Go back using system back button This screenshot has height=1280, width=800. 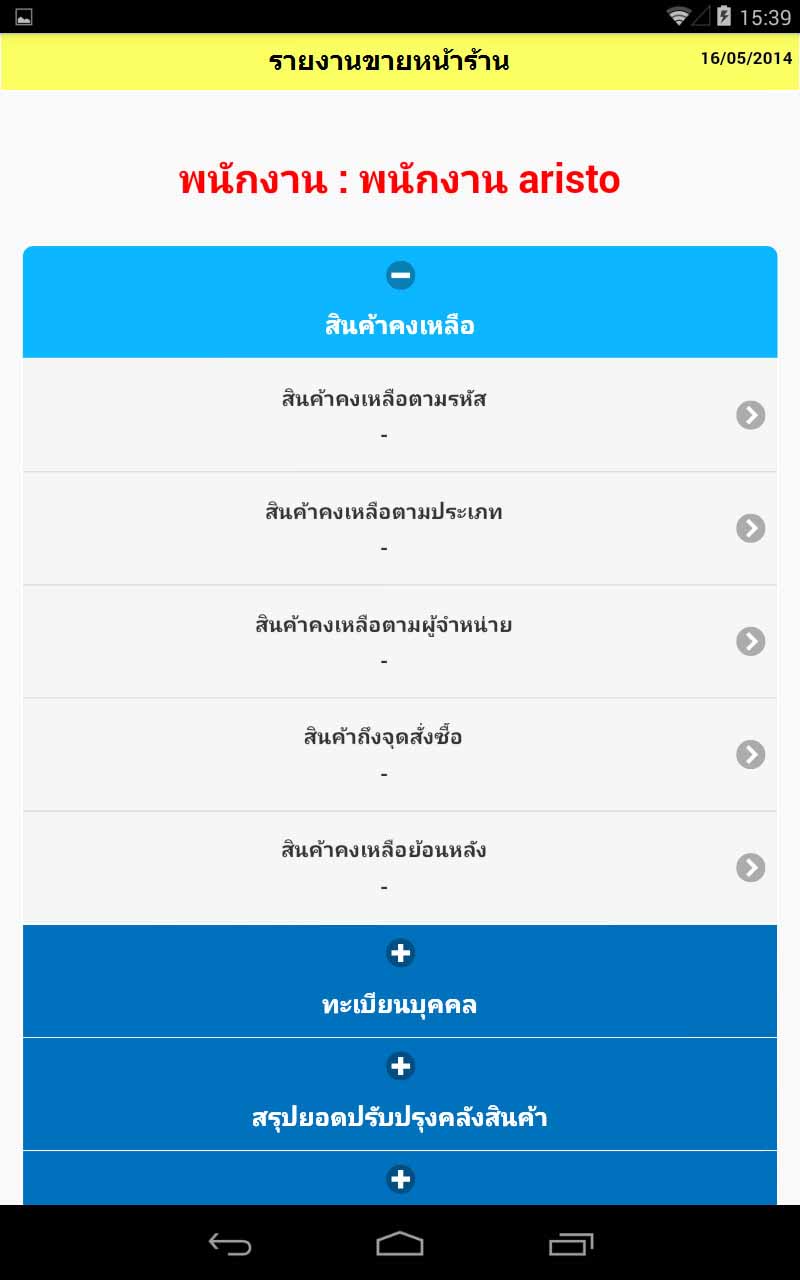click(230, 1243)
